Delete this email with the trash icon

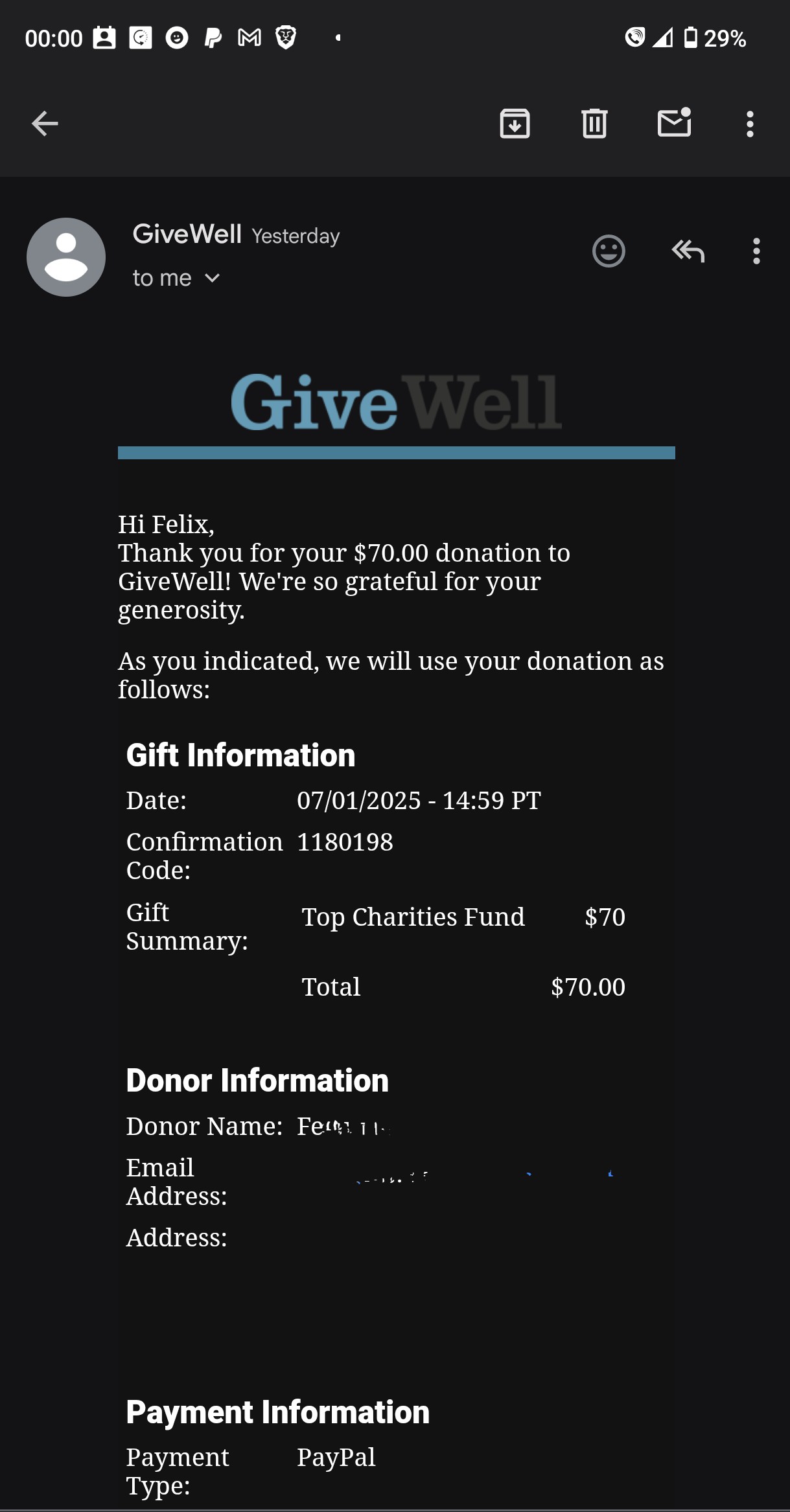pyautogui.click(x=594, y=123)
